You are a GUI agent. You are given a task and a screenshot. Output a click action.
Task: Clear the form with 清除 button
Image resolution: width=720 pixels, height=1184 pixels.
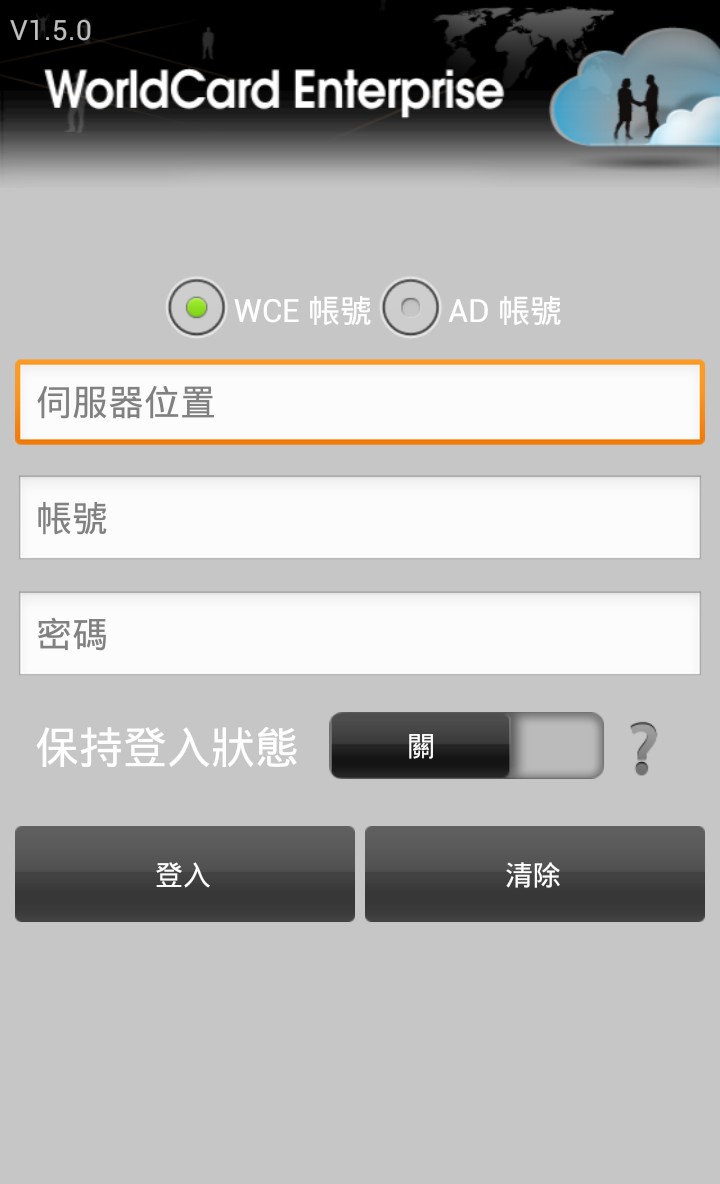click(534, 874)
